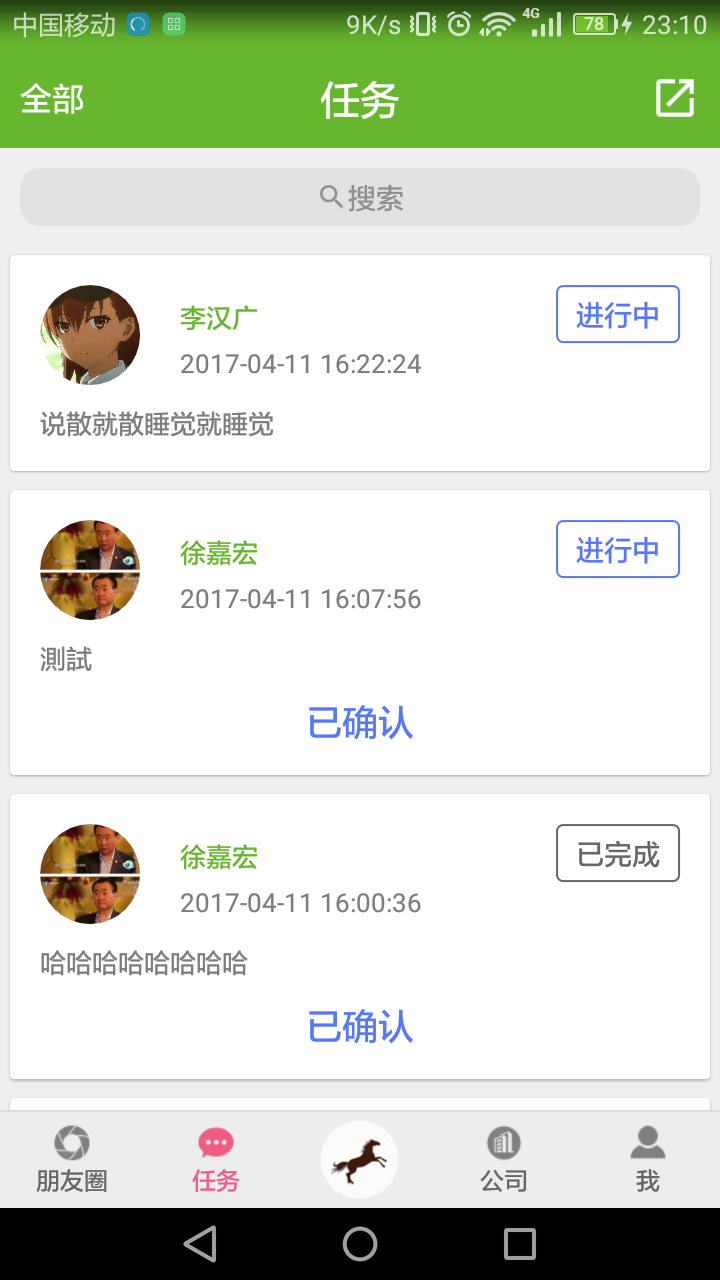Go back with the system back button
This screenshot has width=720, height=1280.
pyautogui.click(x=200, y=1244)
